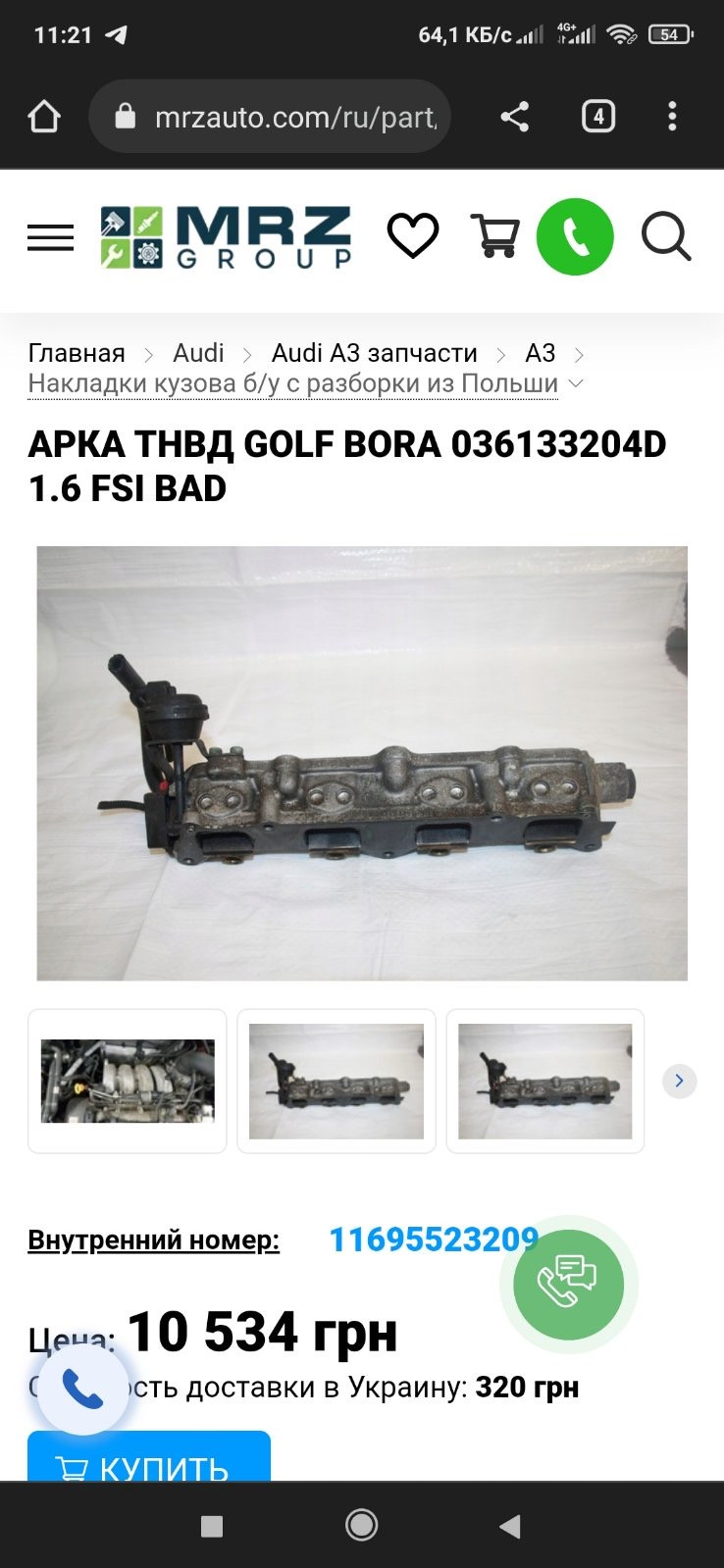Open site search magnifier
The width and height of the screenshot is (724, 1568).
(x=666, y=236)
